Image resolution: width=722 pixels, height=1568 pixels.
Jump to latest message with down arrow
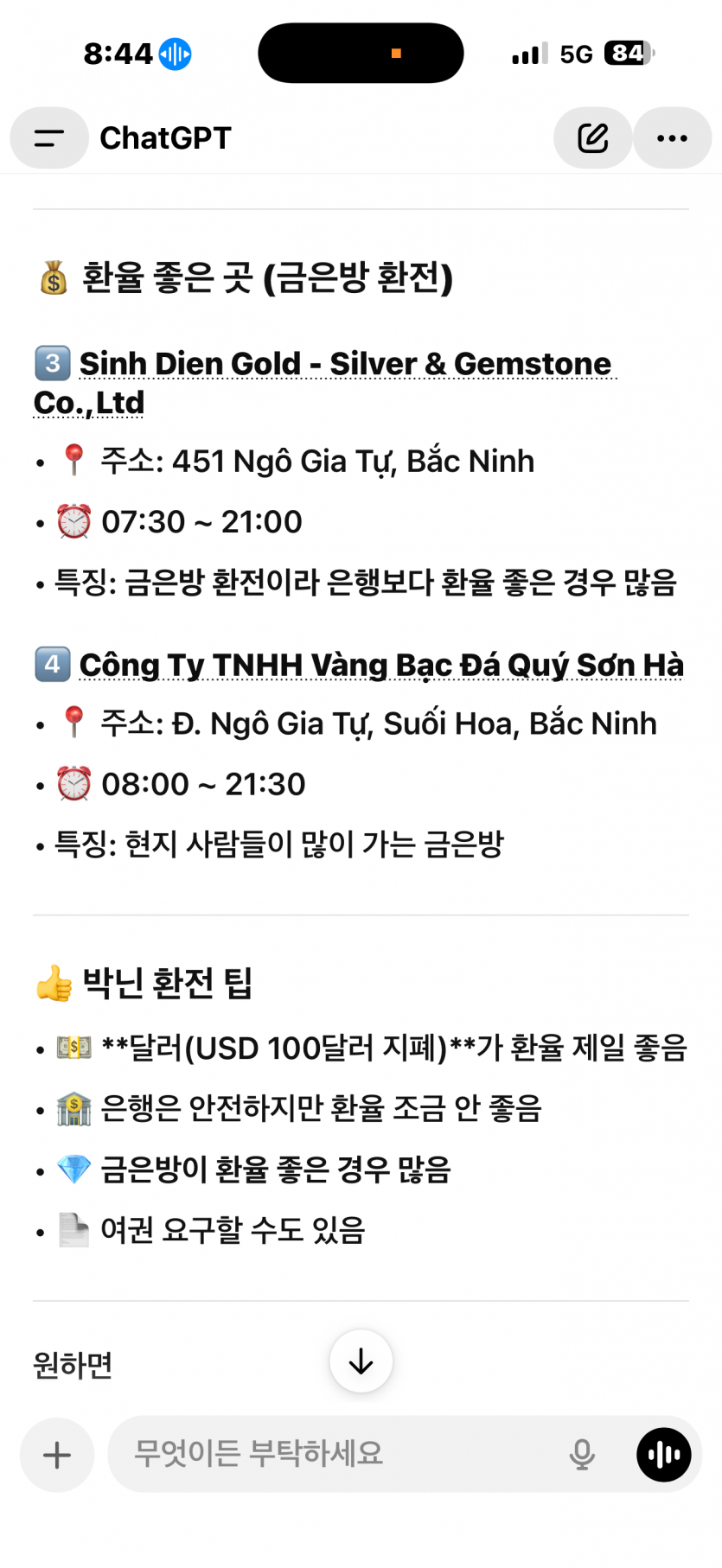pos(361,1361)
